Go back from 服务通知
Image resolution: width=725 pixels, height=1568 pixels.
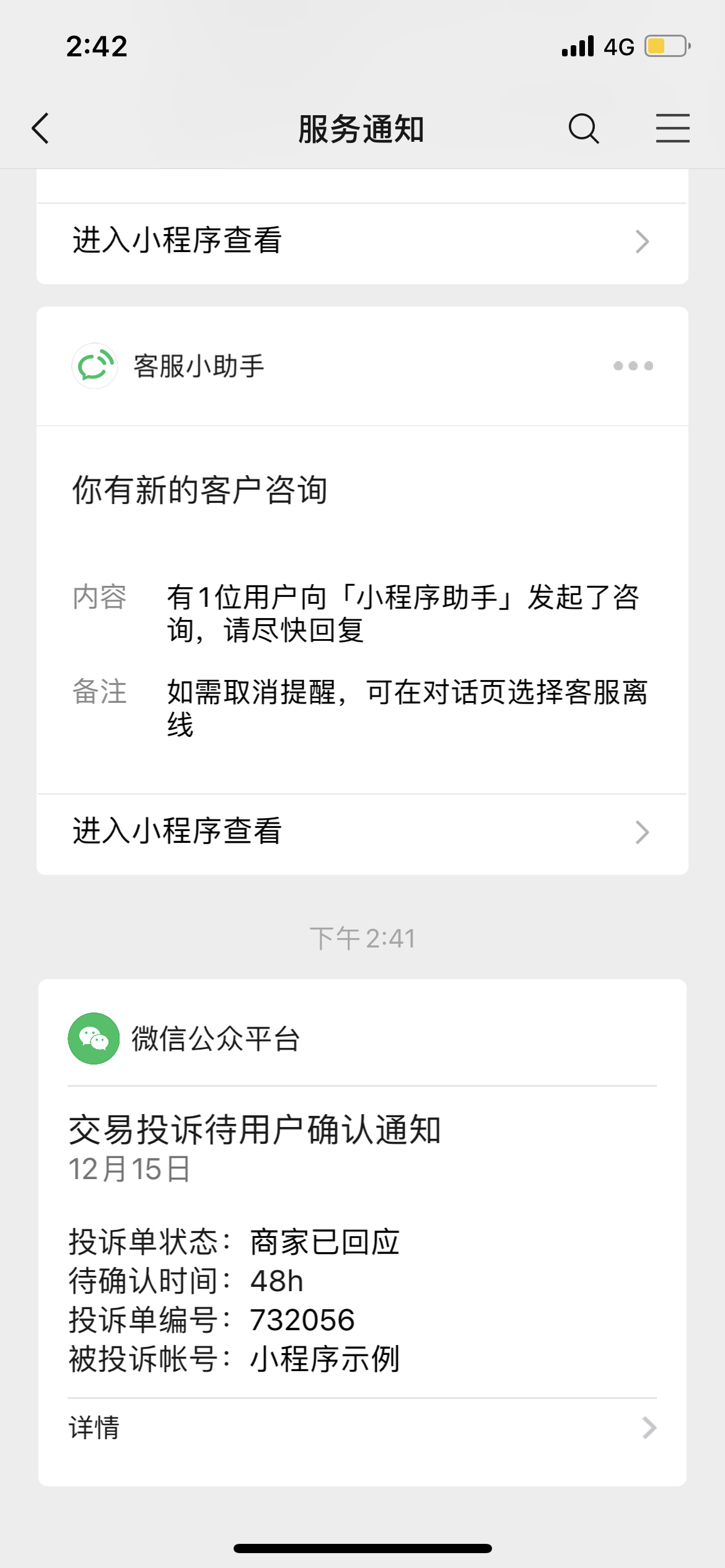(x=41, y=129)
